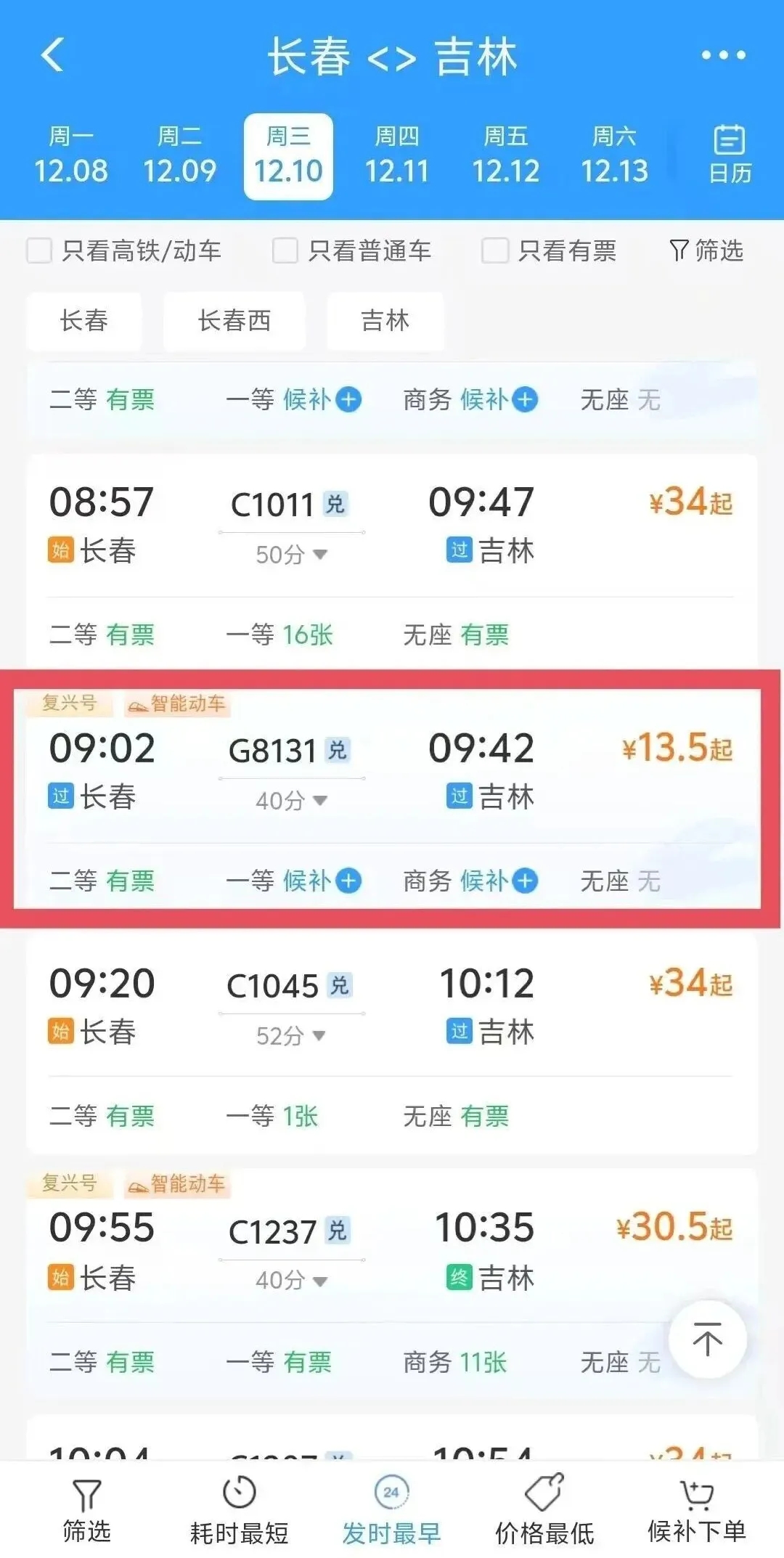Open top 筛选 funnel filter

[x=706, y=251]
